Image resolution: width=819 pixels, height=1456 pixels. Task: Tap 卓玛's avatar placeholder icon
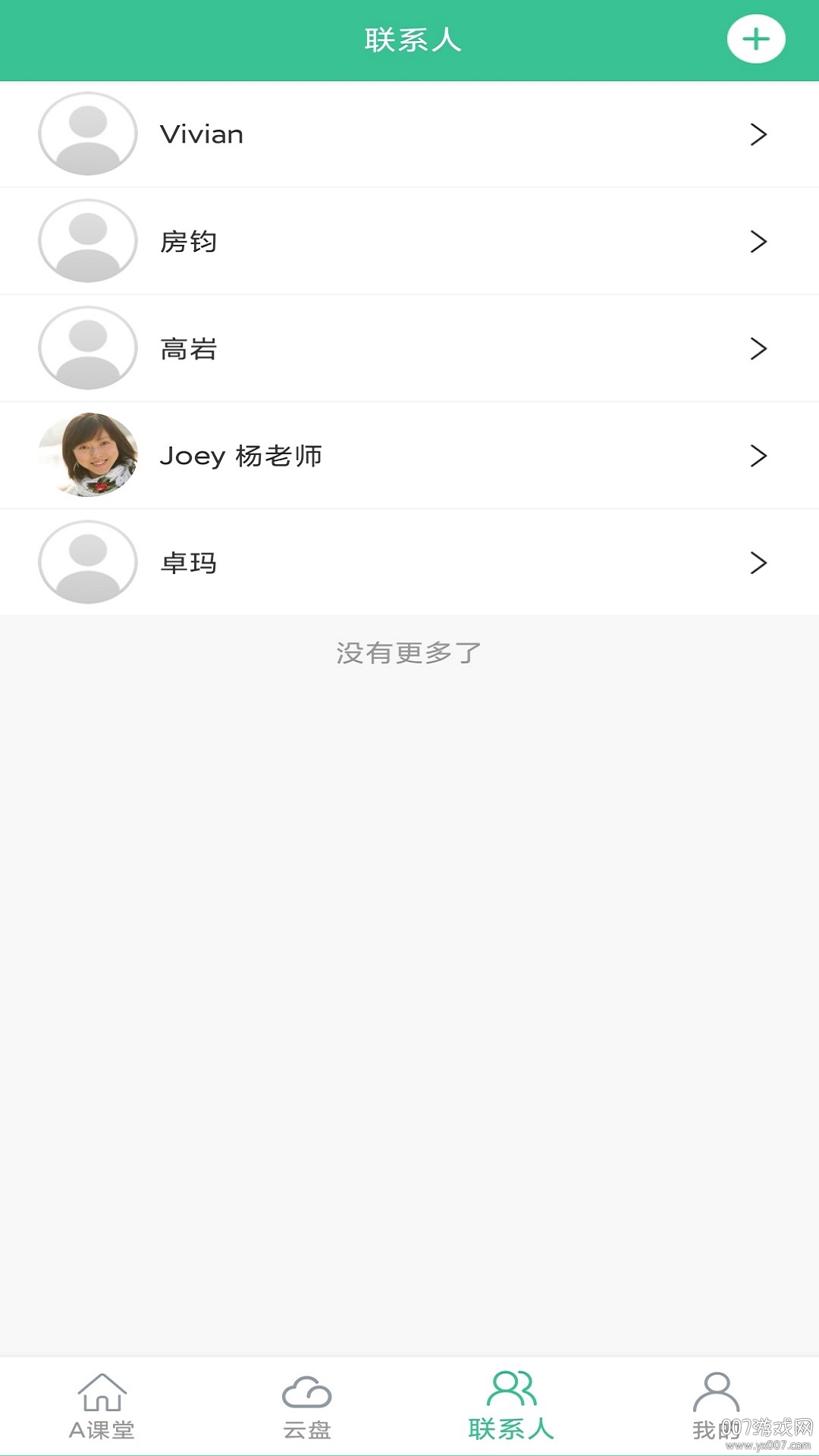coord(88,562)
